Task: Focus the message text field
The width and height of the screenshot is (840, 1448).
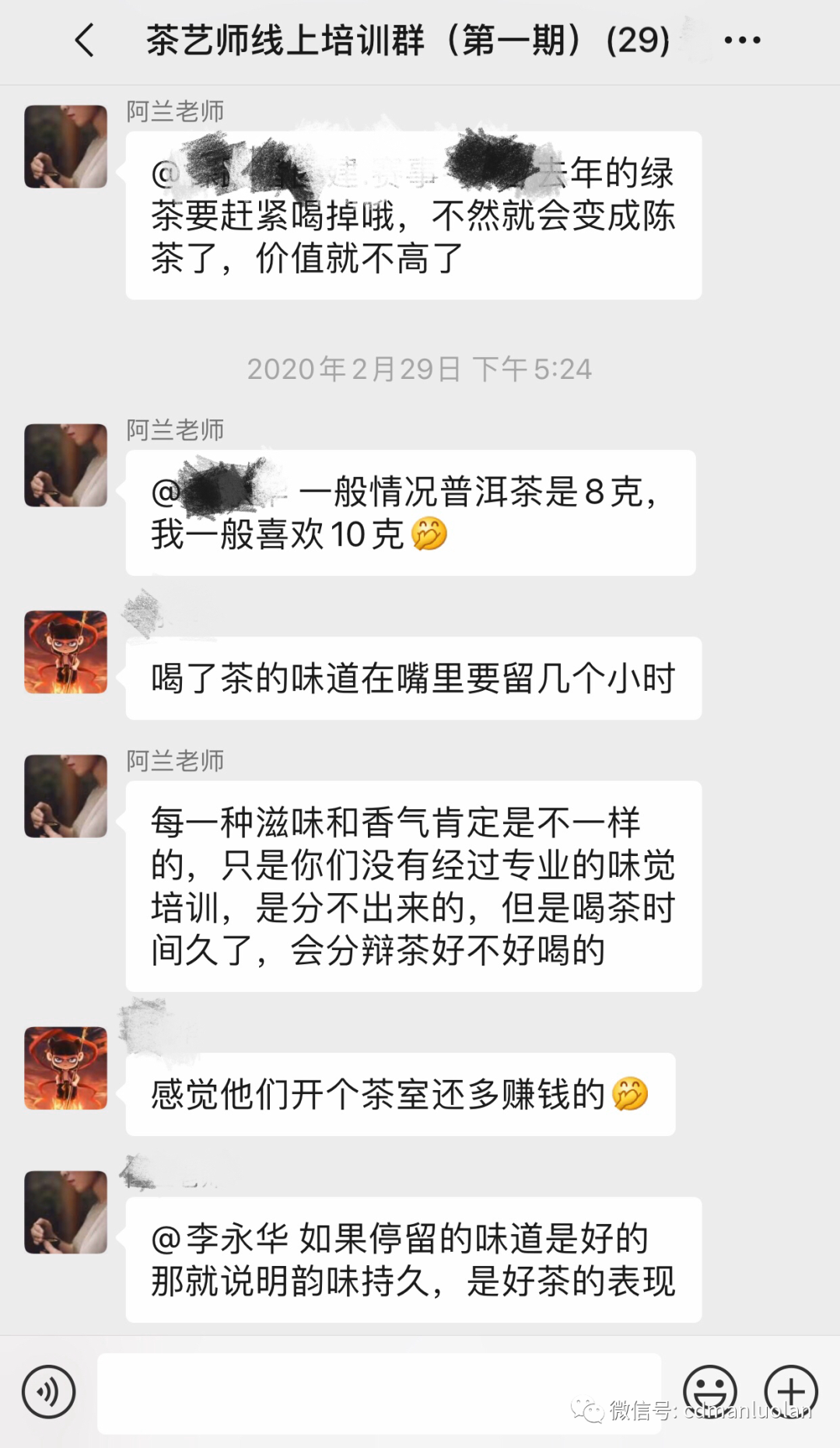Action: [379, 1393]
